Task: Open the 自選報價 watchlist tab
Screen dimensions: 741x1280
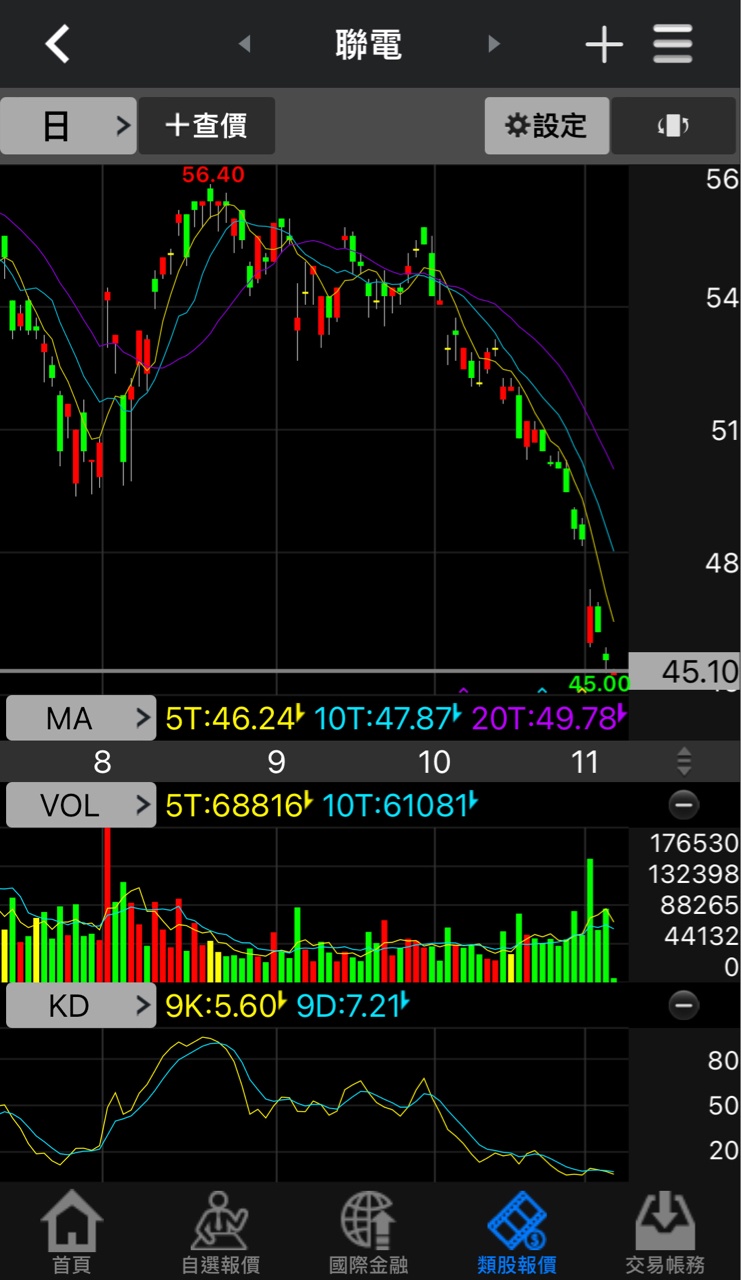Action: point(221,1233)
